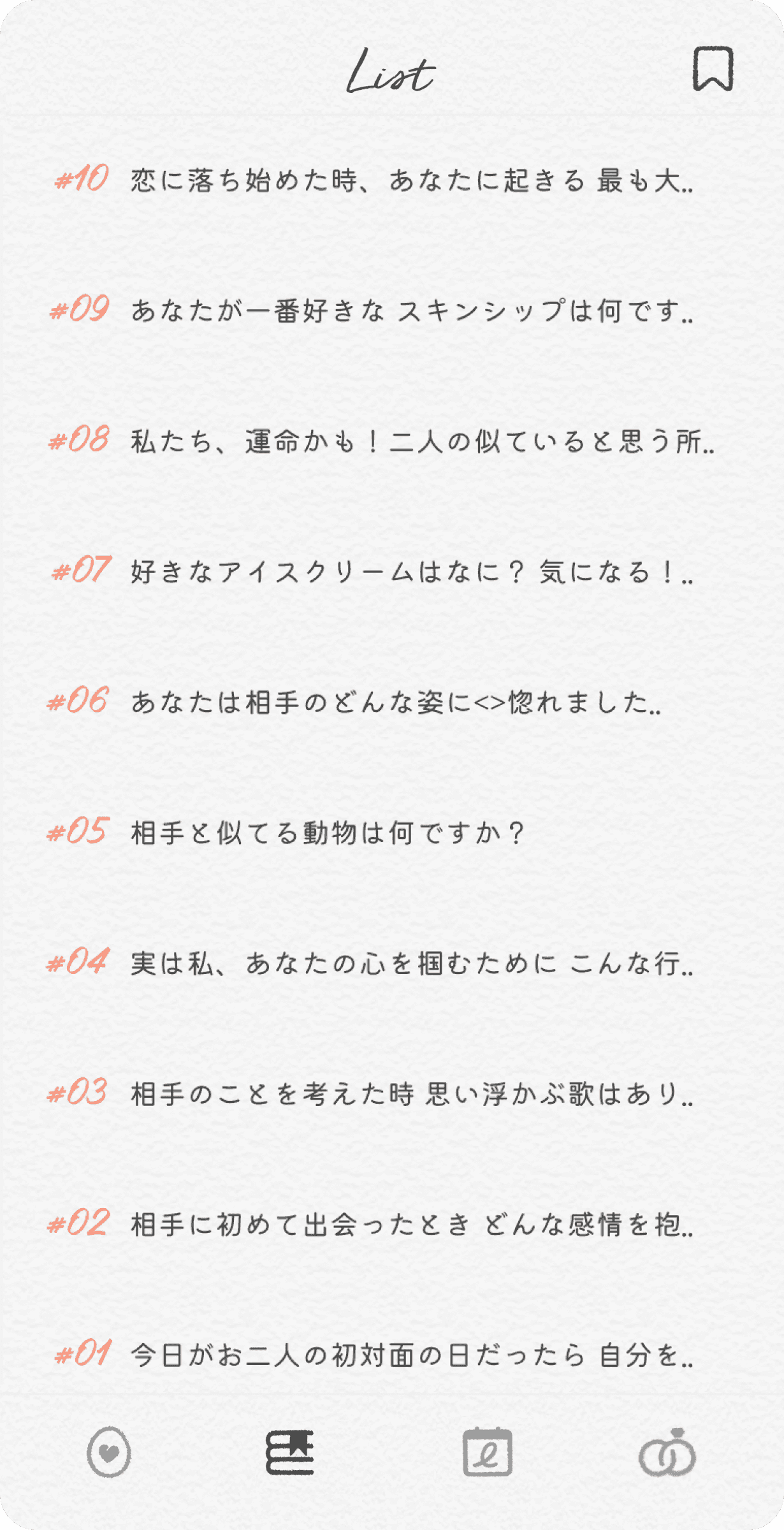Screen dimensions: 784x1530
Task: Select the books list tab
Action: [290, 1452]
